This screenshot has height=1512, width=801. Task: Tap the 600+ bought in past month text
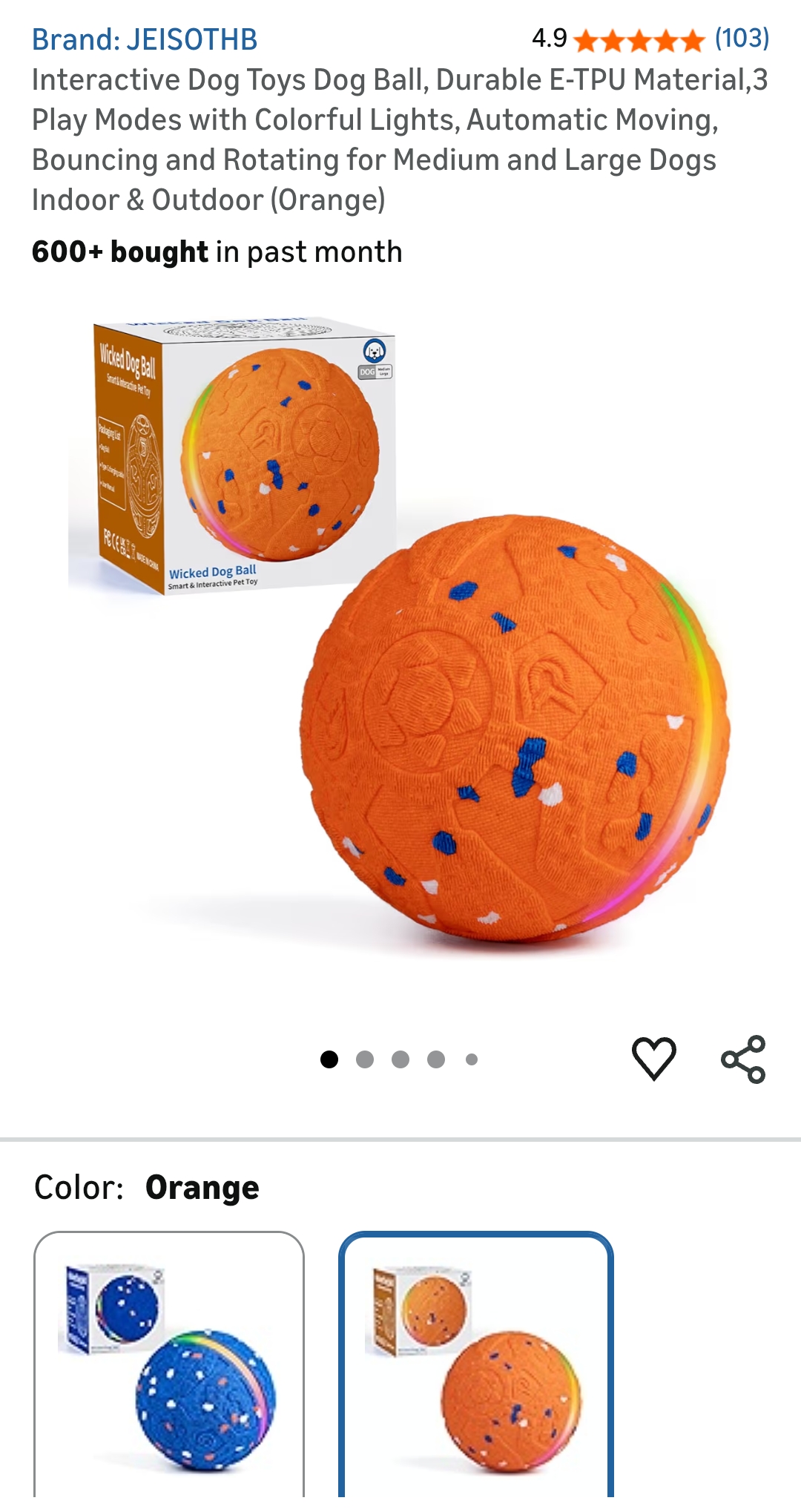pos(215,252)
